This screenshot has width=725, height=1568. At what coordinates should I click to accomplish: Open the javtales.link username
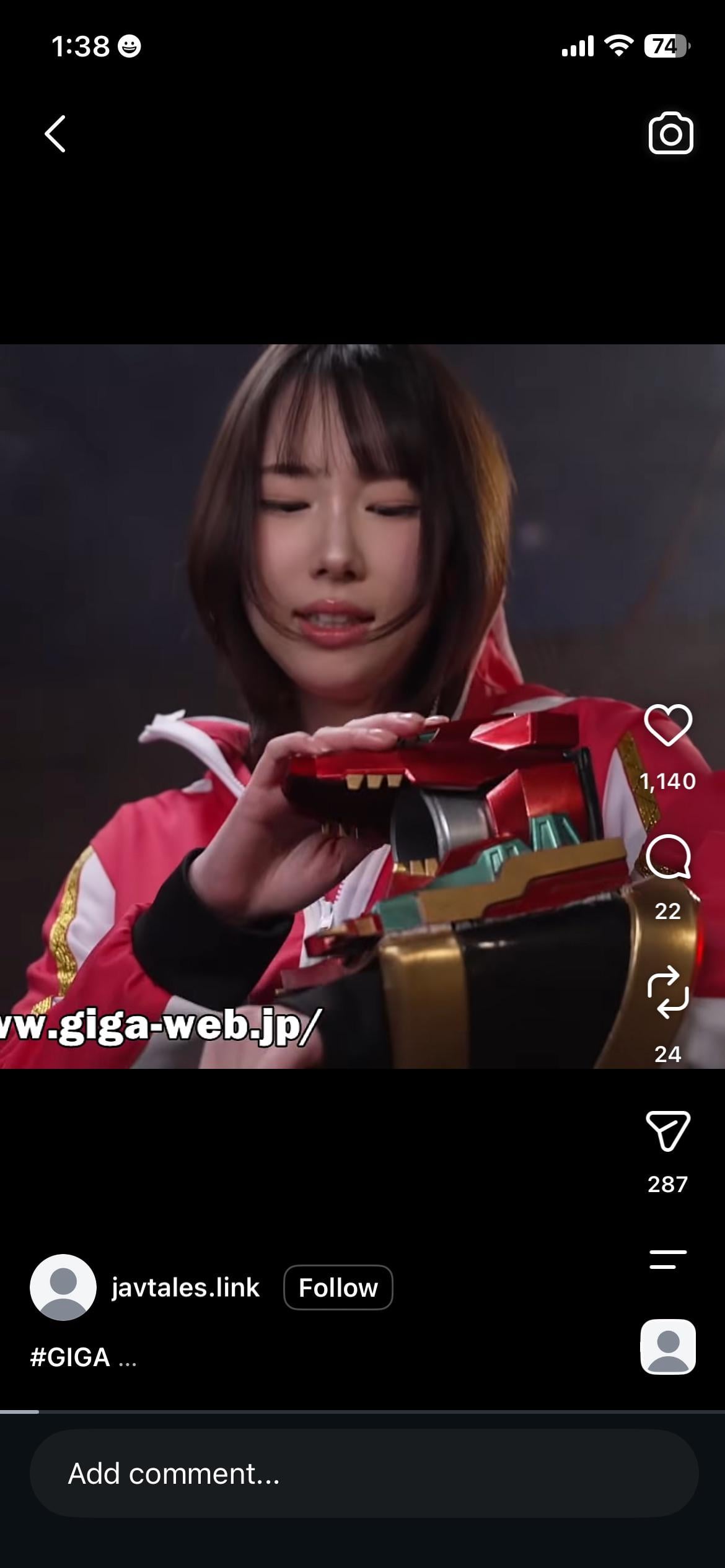[185, 1287]
